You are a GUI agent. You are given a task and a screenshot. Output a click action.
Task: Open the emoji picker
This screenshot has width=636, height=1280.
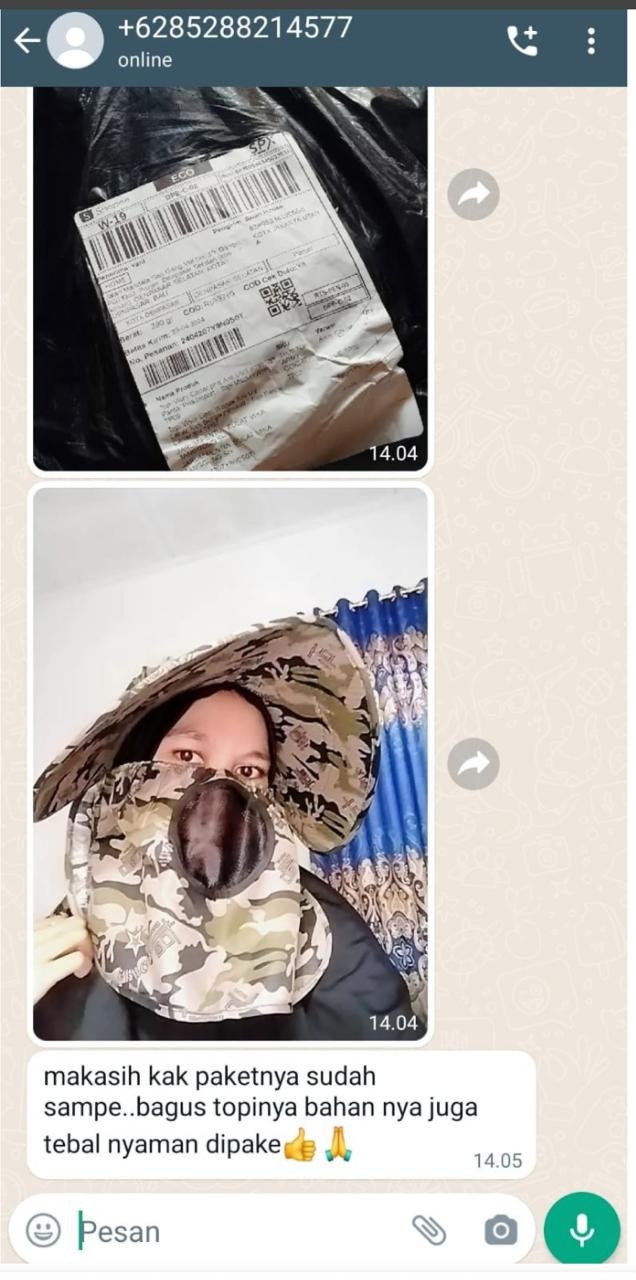[43, 1229]
